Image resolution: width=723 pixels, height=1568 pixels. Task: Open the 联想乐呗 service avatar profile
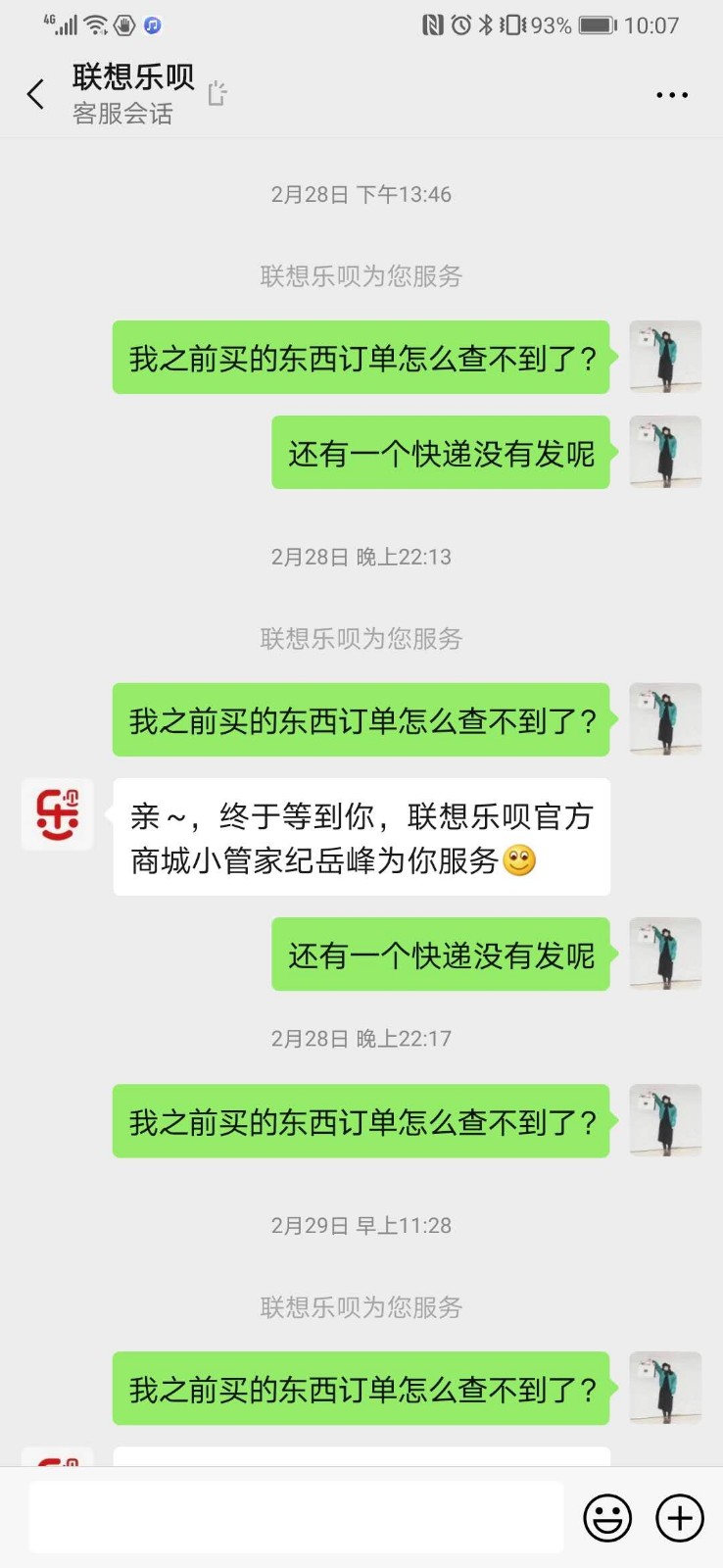tap(58, 814)
